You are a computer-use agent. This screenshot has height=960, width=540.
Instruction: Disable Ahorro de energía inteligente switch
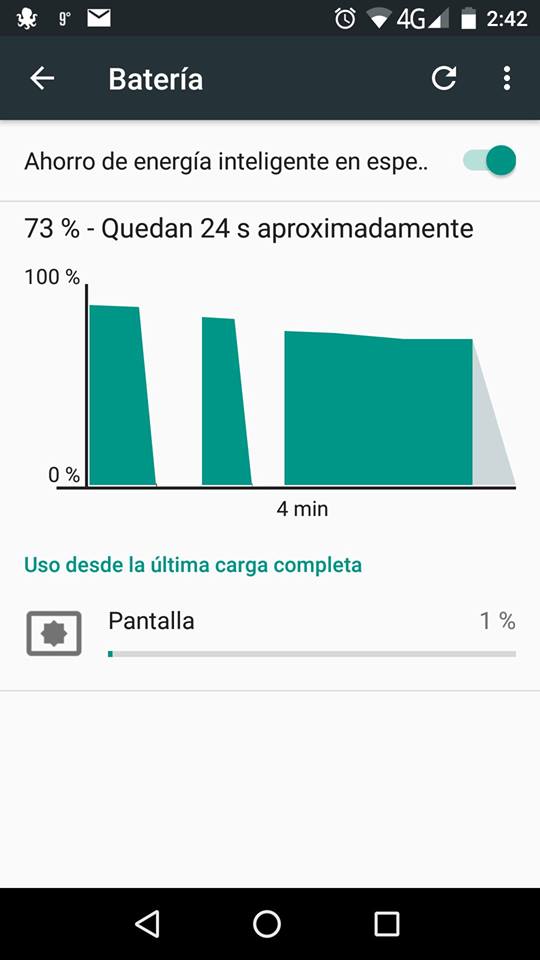pyautogui.click(x=490, y=161)
